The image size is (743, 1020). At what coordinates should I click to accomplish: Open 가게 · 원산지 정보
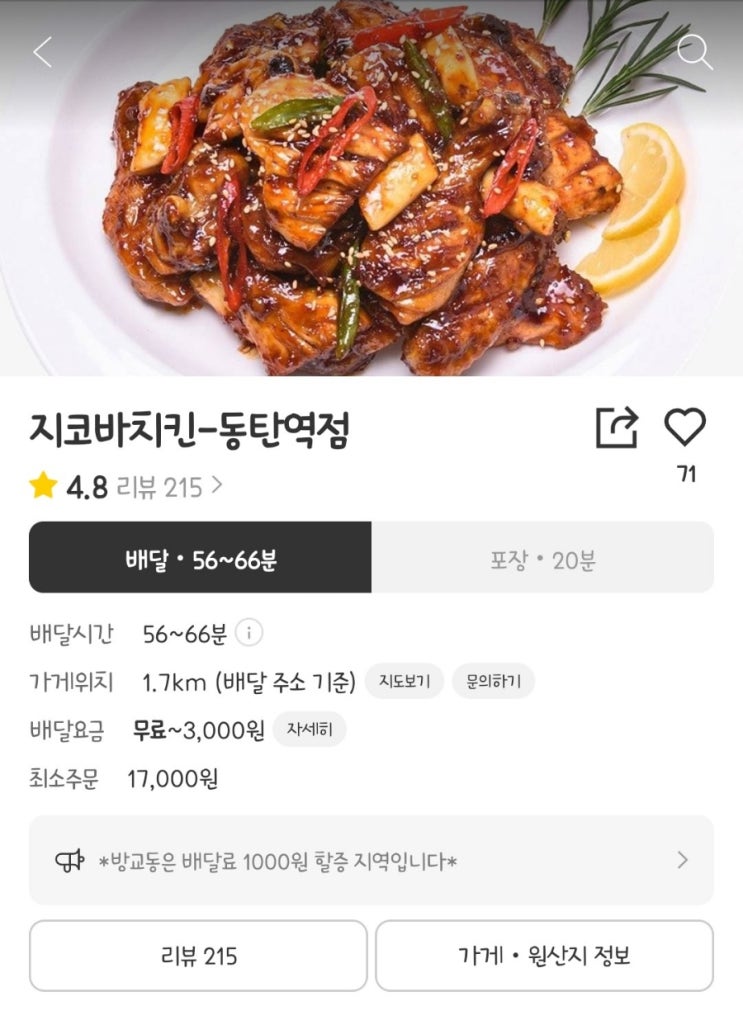click(x=544, y=956)
